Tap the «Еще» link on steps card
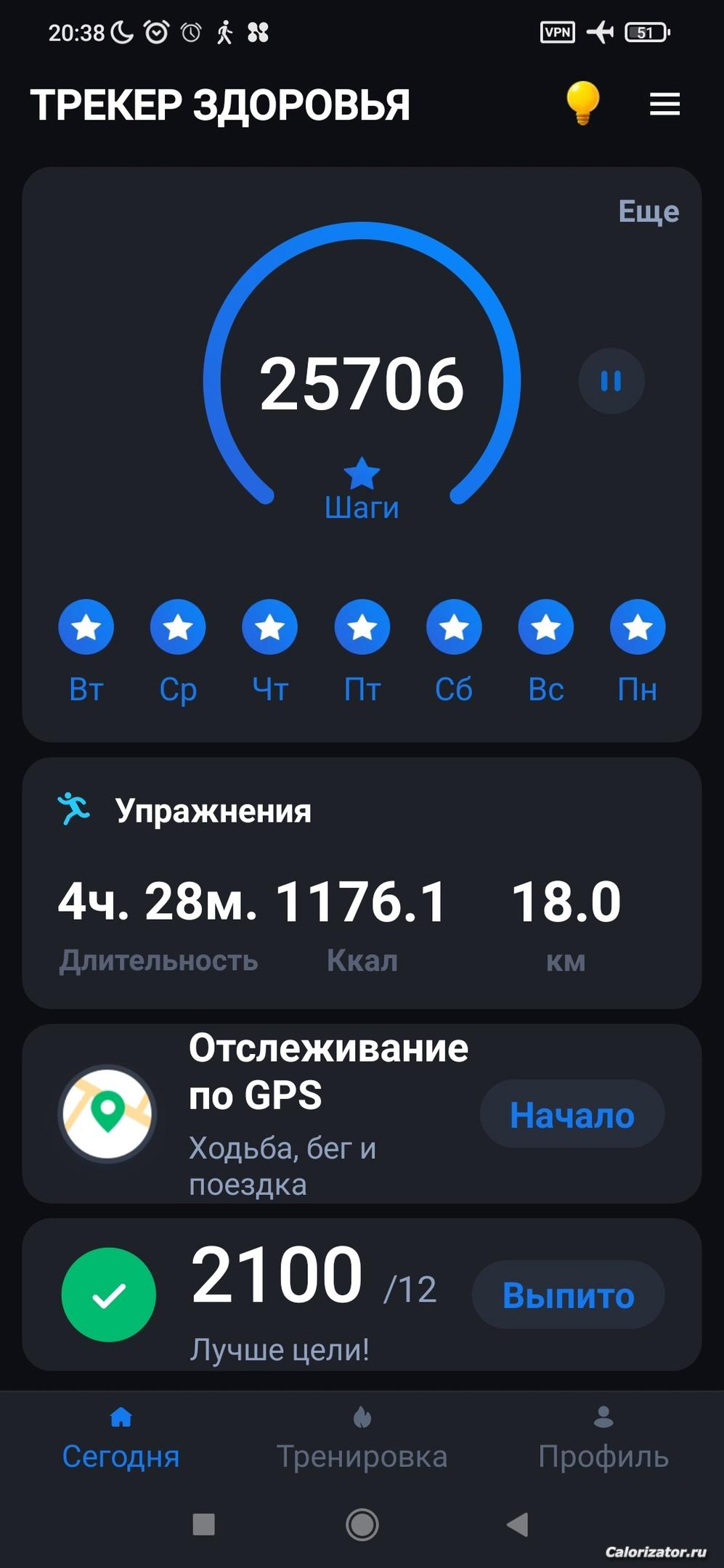 point(648,211)
